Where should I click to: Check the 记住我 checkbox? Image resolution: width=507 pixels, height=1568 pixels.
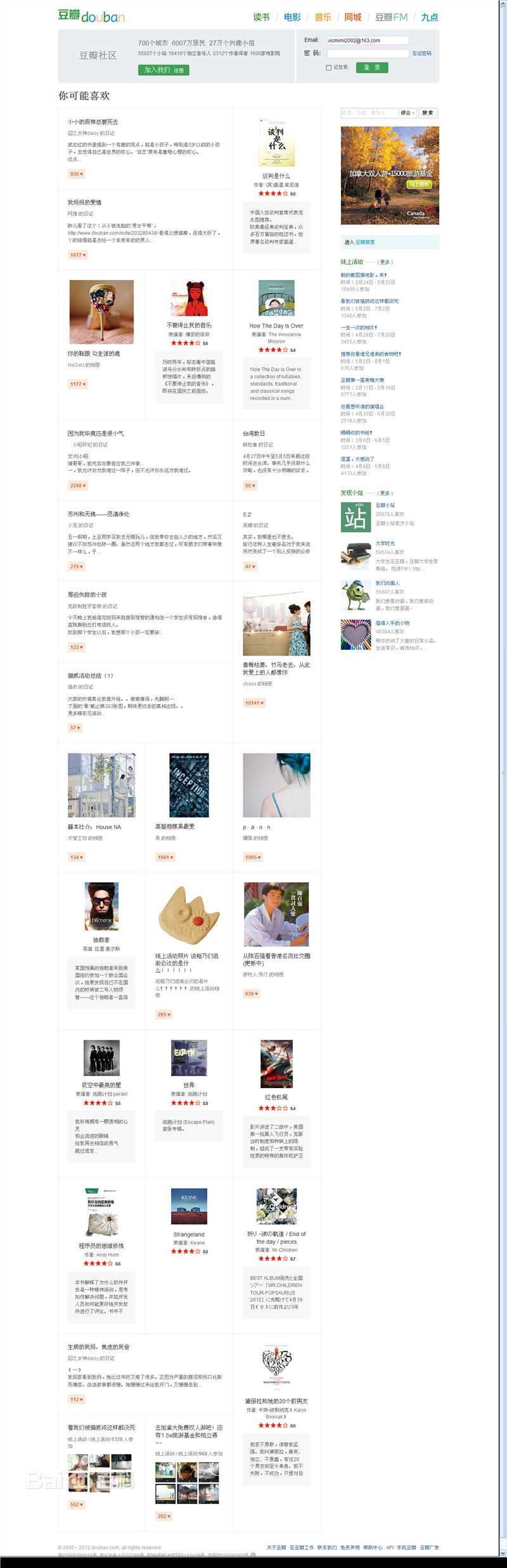click(328, 68)
